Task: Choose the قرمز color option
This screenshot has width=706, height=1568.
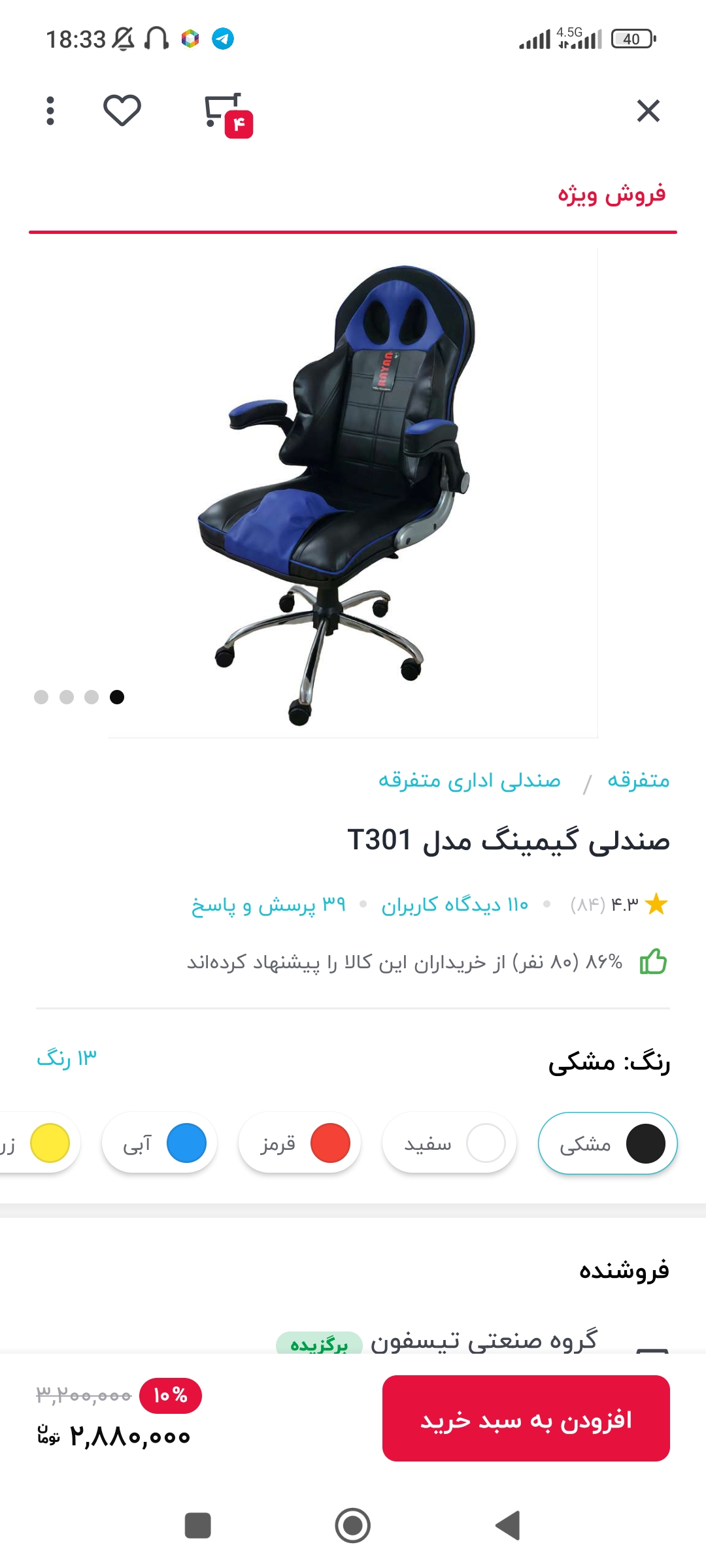Action: click(300, 1143)
